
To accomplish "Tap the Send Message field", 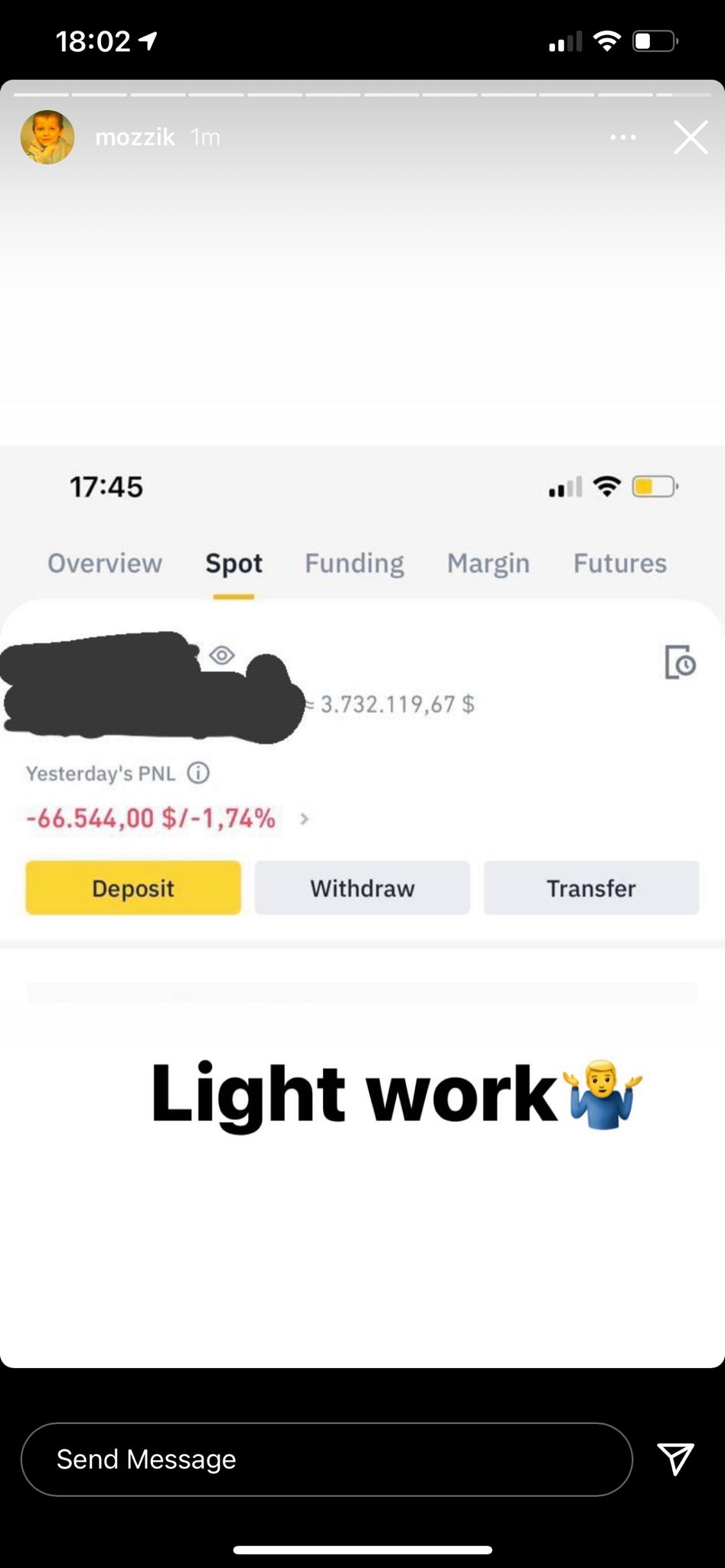I will pyautogui.click(x=326, y=1459).
